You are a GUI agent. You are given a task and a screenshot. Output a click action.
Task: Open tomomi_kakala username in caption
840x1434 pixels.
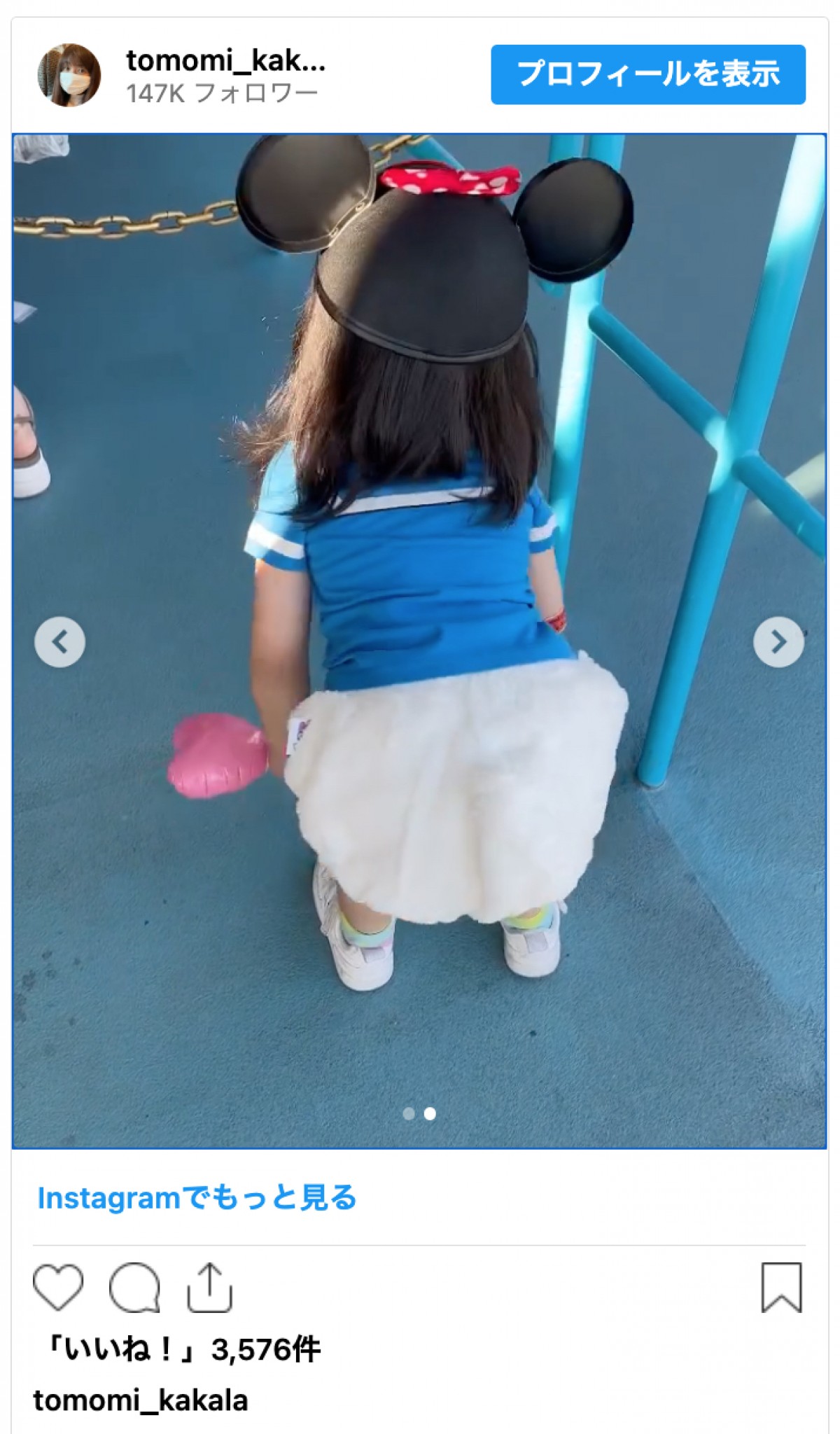click(141, 1400)
